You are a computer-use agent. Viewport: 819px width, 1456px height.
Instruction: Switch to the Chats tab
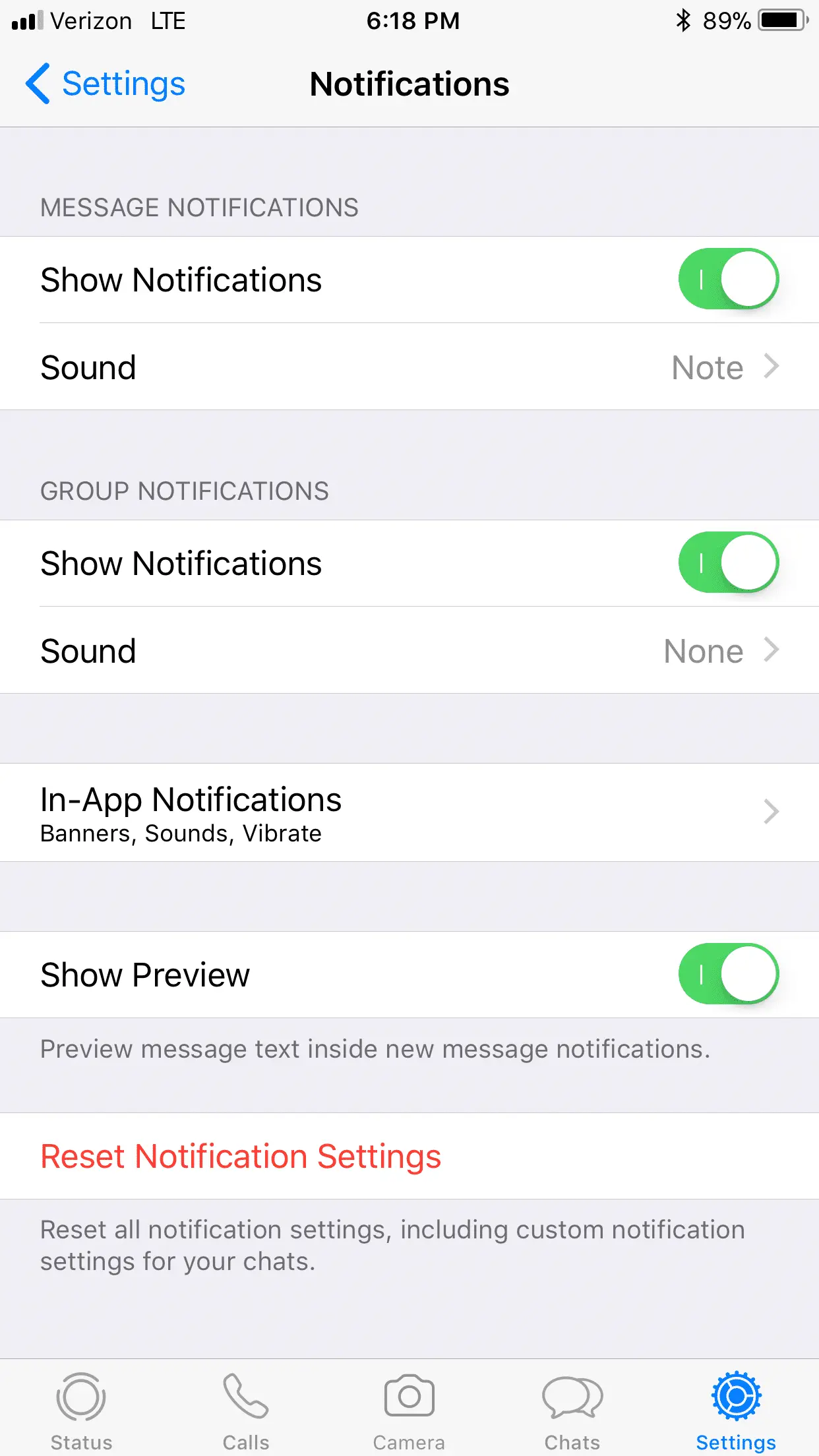pos(572,1407)
